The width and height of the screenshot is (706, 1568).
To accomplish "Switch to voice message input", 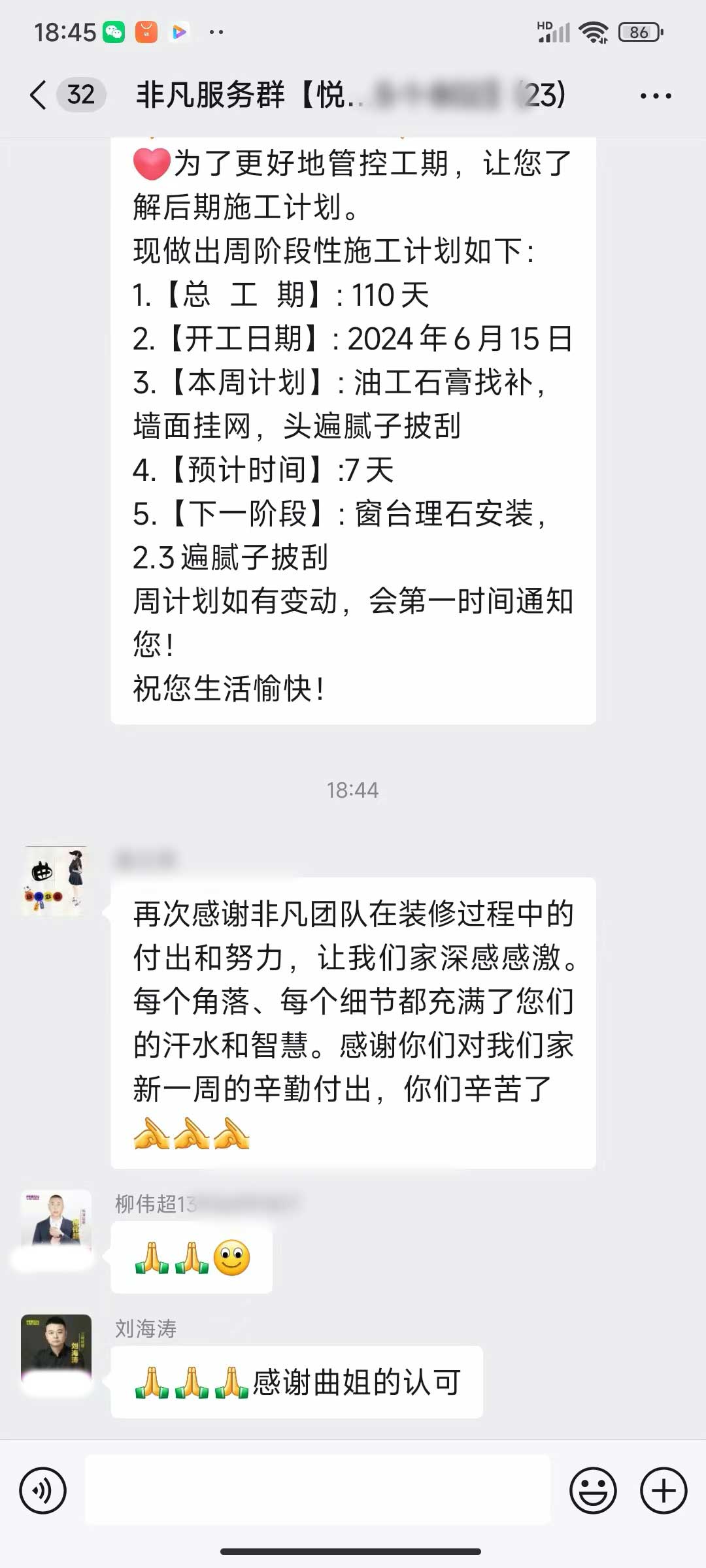I will pos(43,1491).
